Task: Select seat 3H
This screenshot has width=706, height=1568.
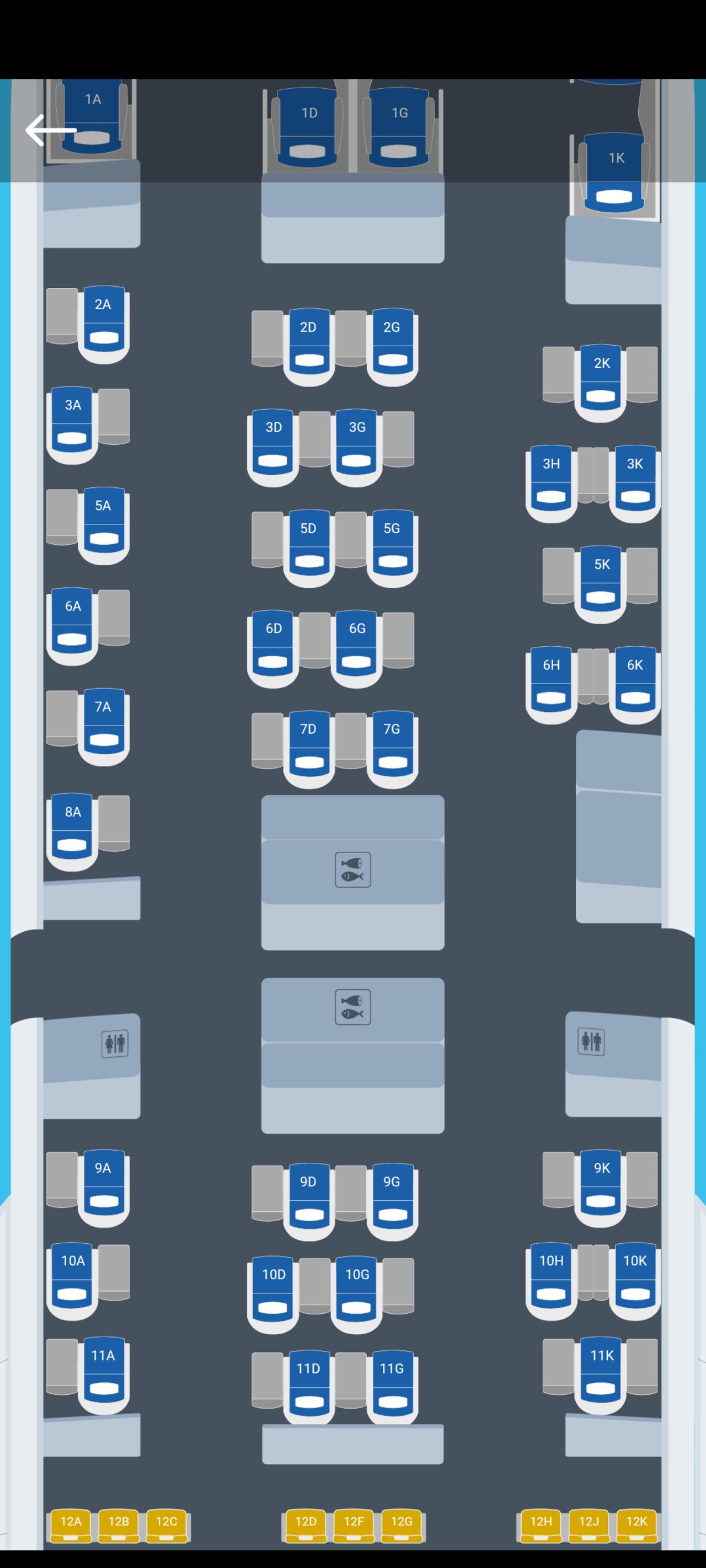Action: (551, 484)
